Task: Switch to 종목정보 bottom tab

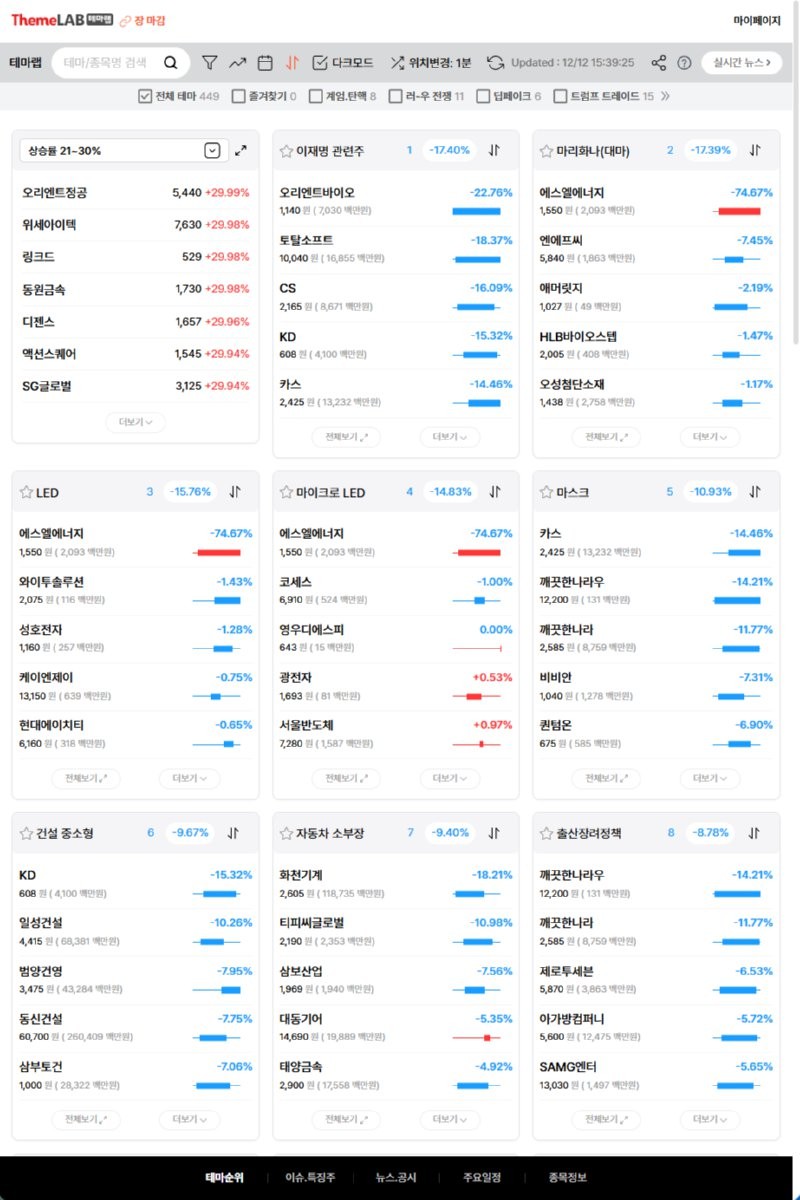Action: [567, 1177]
